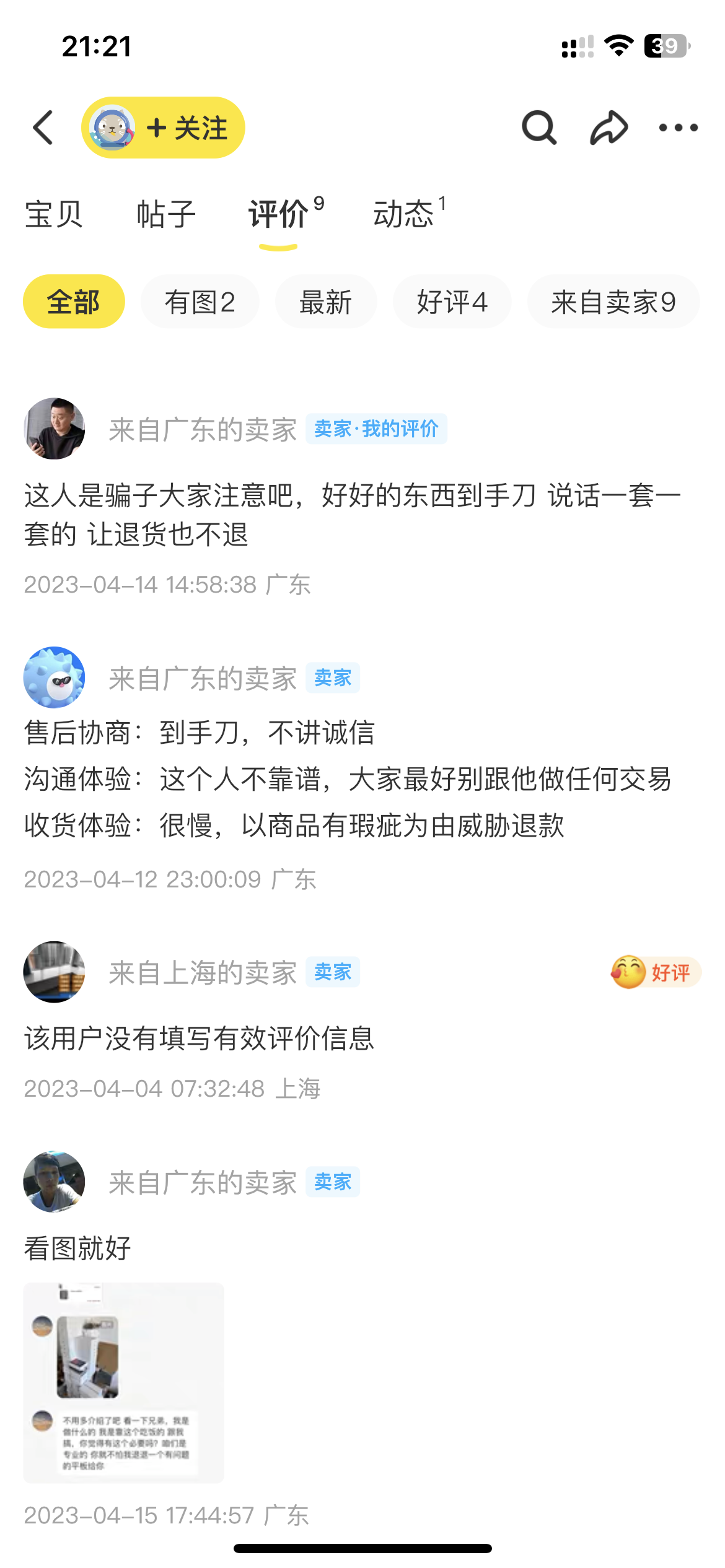Open avatar of the Shanghai seller reviewer
The height and width of the screenshot is (1568, 725).
tap(55, 972)
